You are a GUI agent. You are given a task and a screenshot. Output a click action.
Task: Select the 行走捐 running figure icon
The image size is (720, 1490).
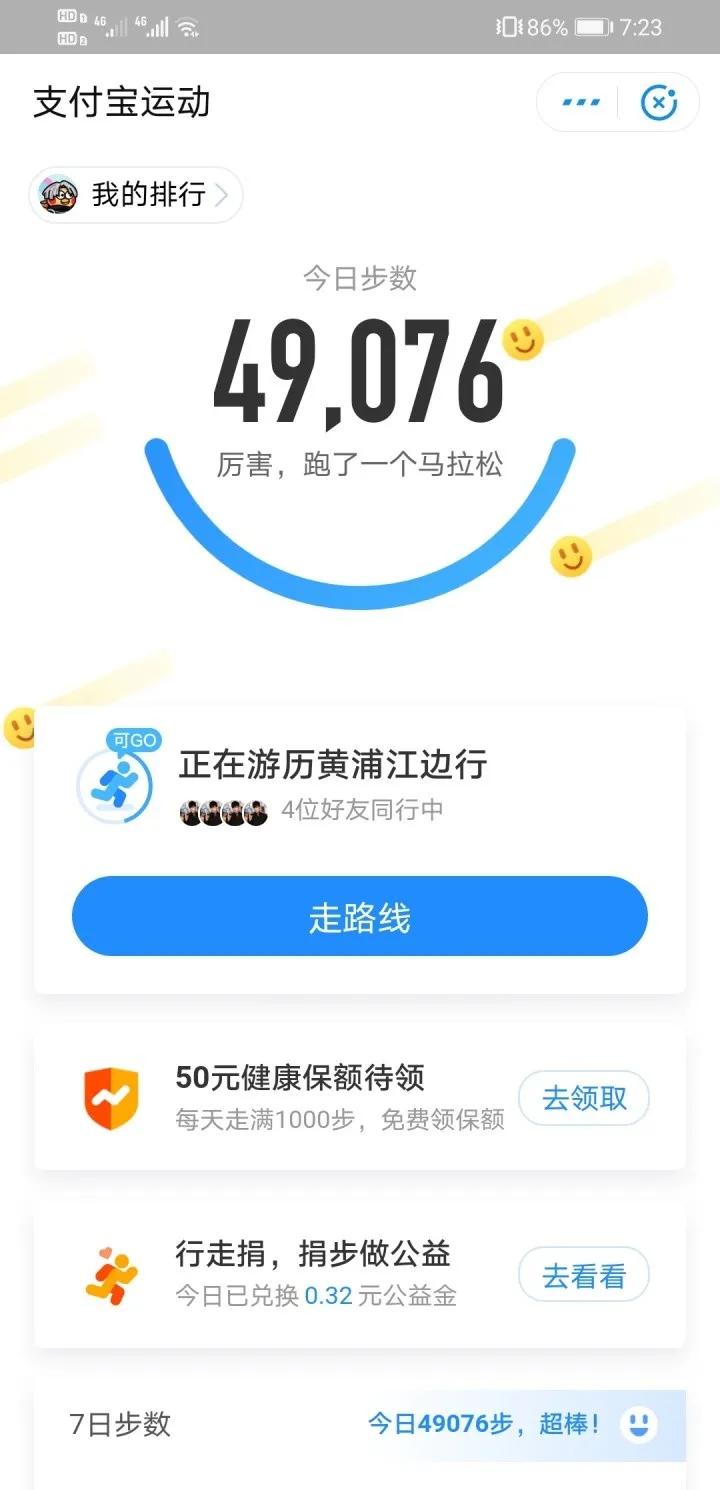(x=110, y=1274)
